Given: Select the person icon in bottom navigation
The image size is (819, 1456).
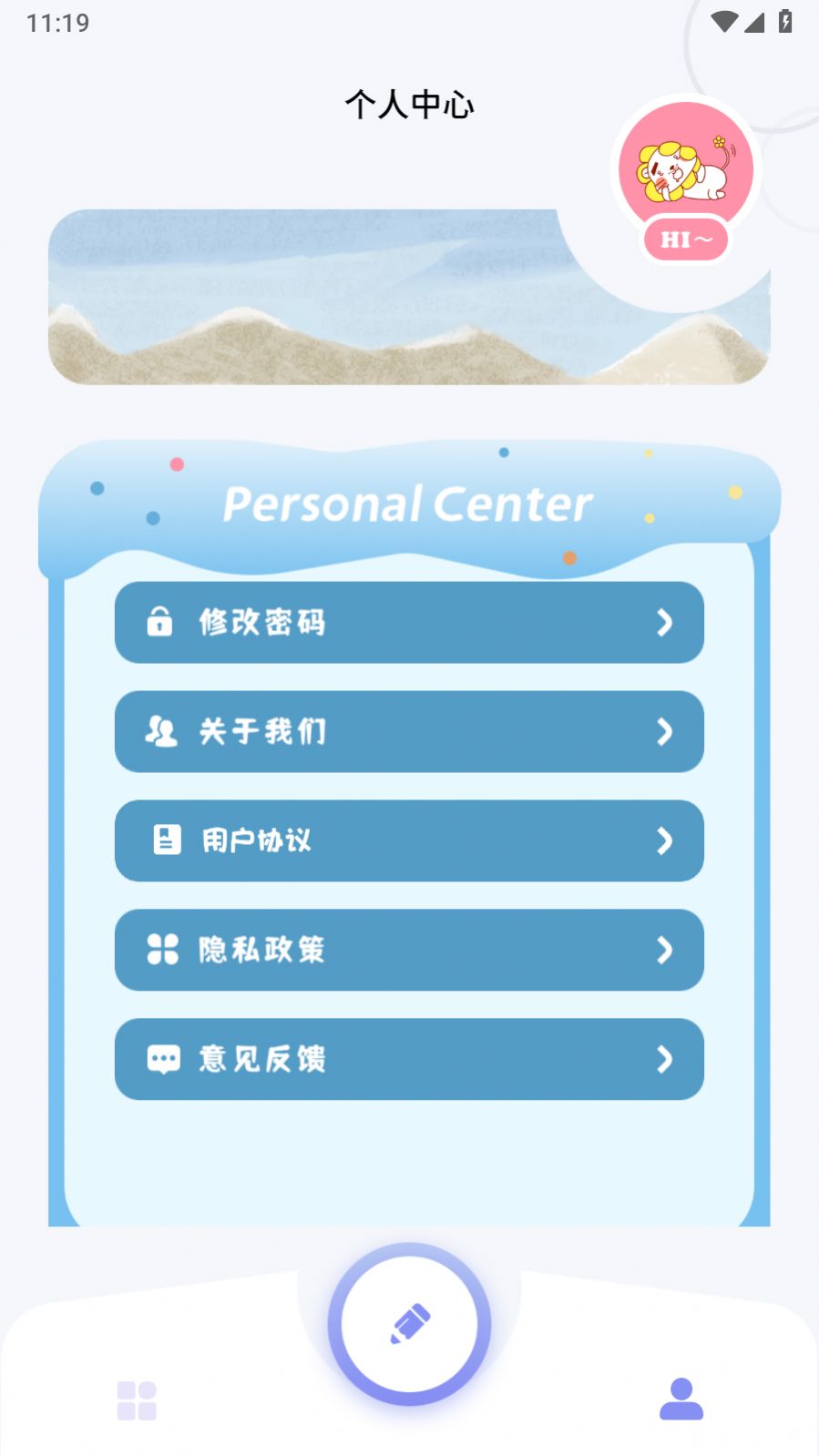Looking at the screenshot, I should 682,1397.
